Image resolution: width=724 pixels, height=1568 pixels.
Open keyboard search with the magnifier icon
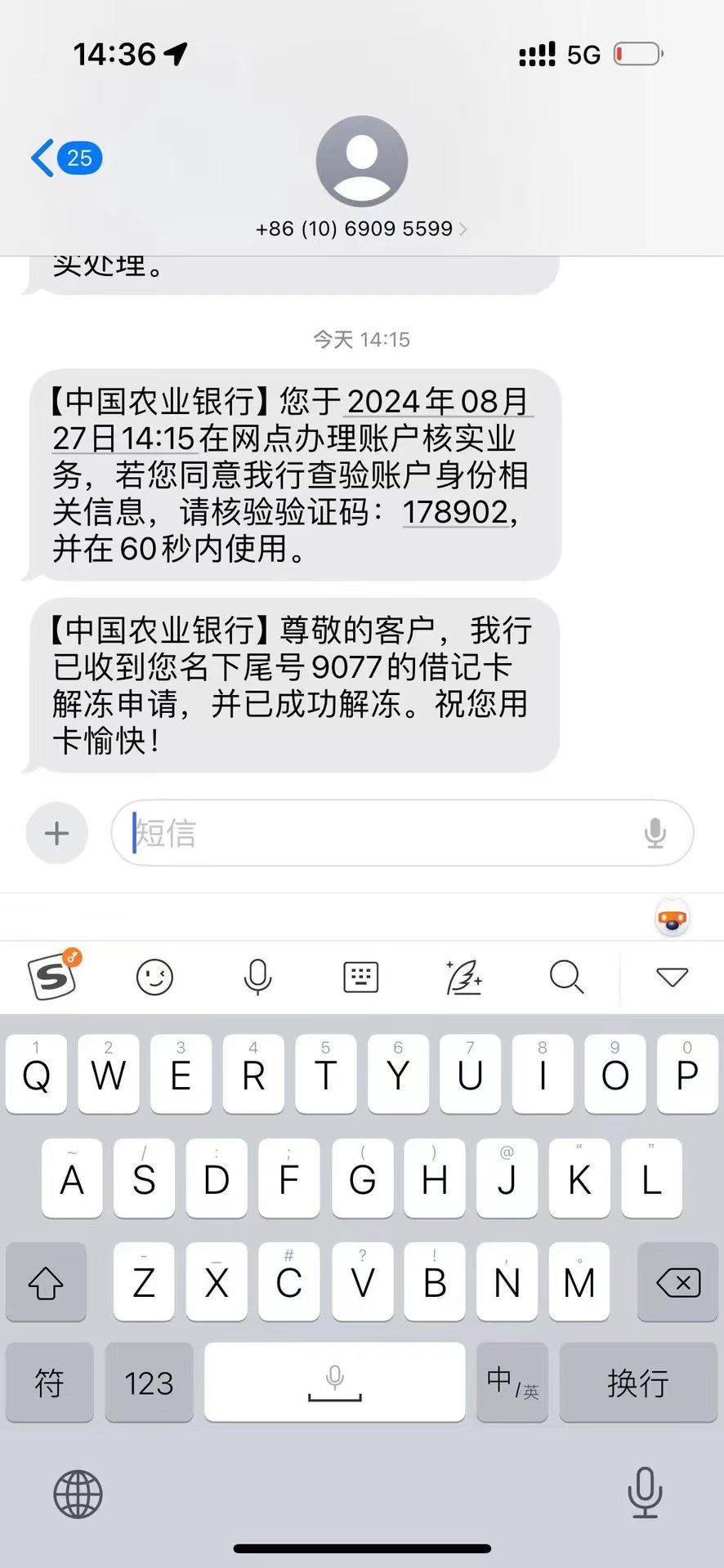(566, 977)
